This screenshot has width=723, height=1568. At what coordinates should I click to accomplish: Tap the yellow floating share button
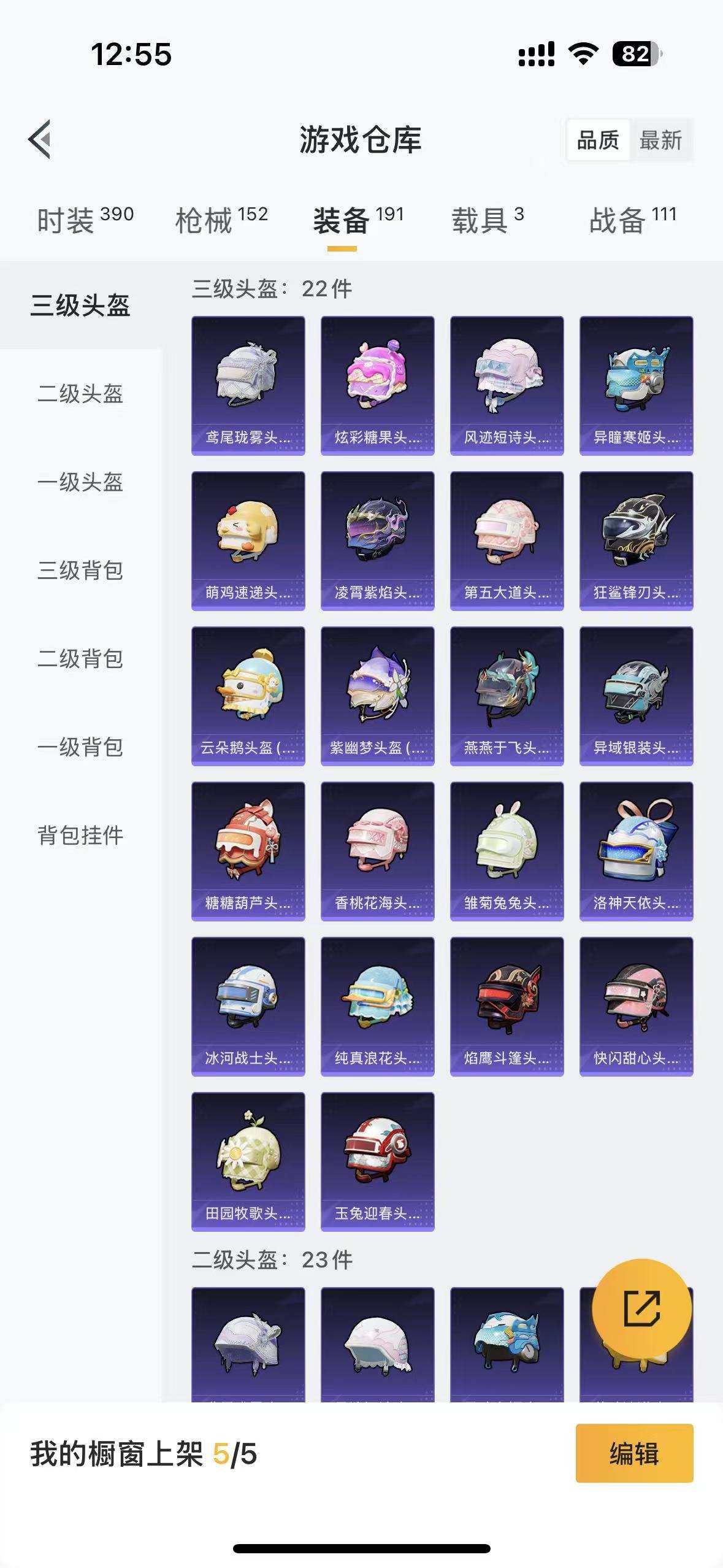641,1309
